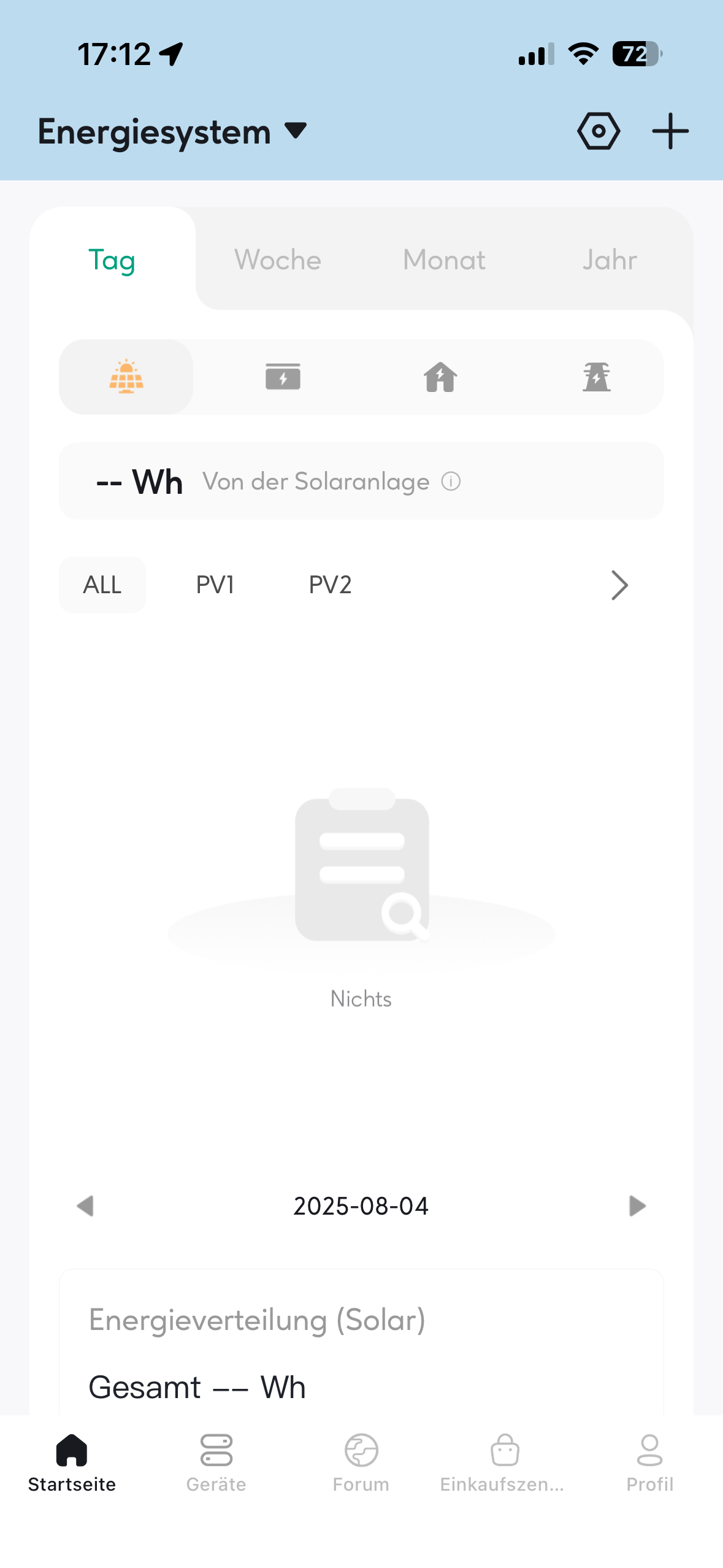Go to the previous day with left arrow
The width and height of the screenshot is (723, 1568).
click(85, 1205)
